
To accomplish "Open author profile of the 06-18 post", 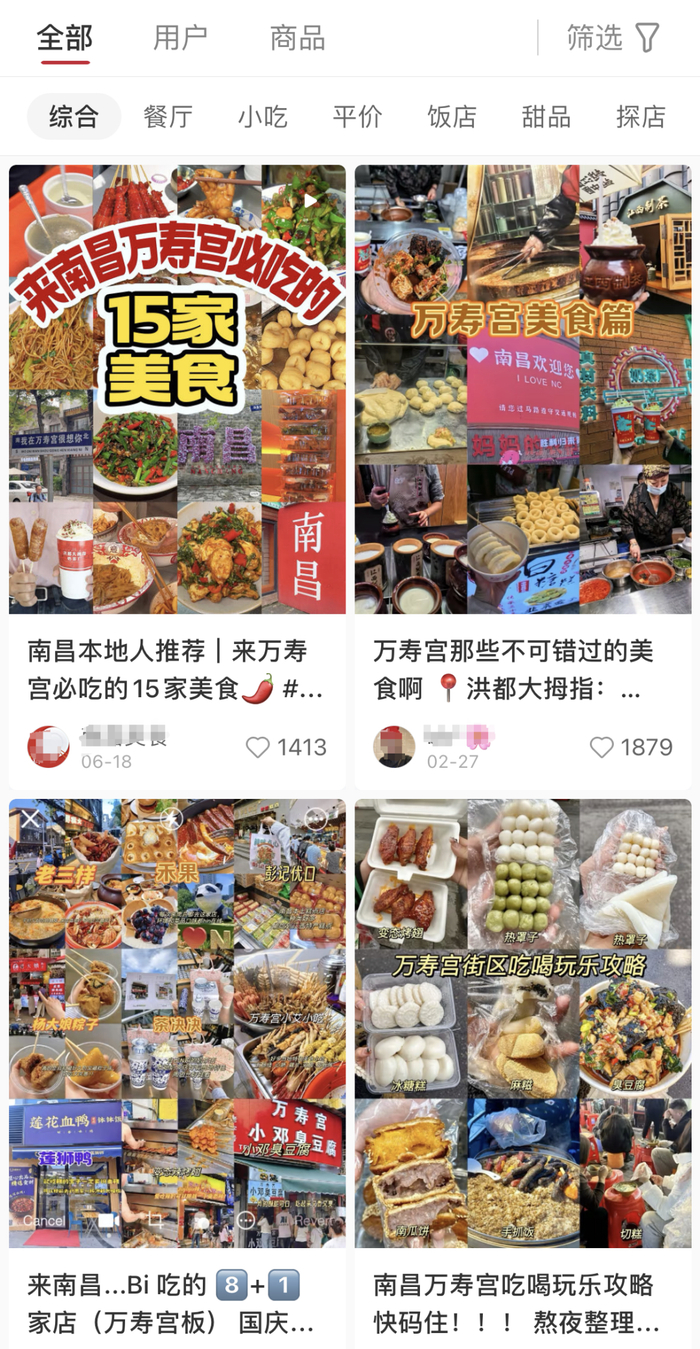I will tap(48, 747).
